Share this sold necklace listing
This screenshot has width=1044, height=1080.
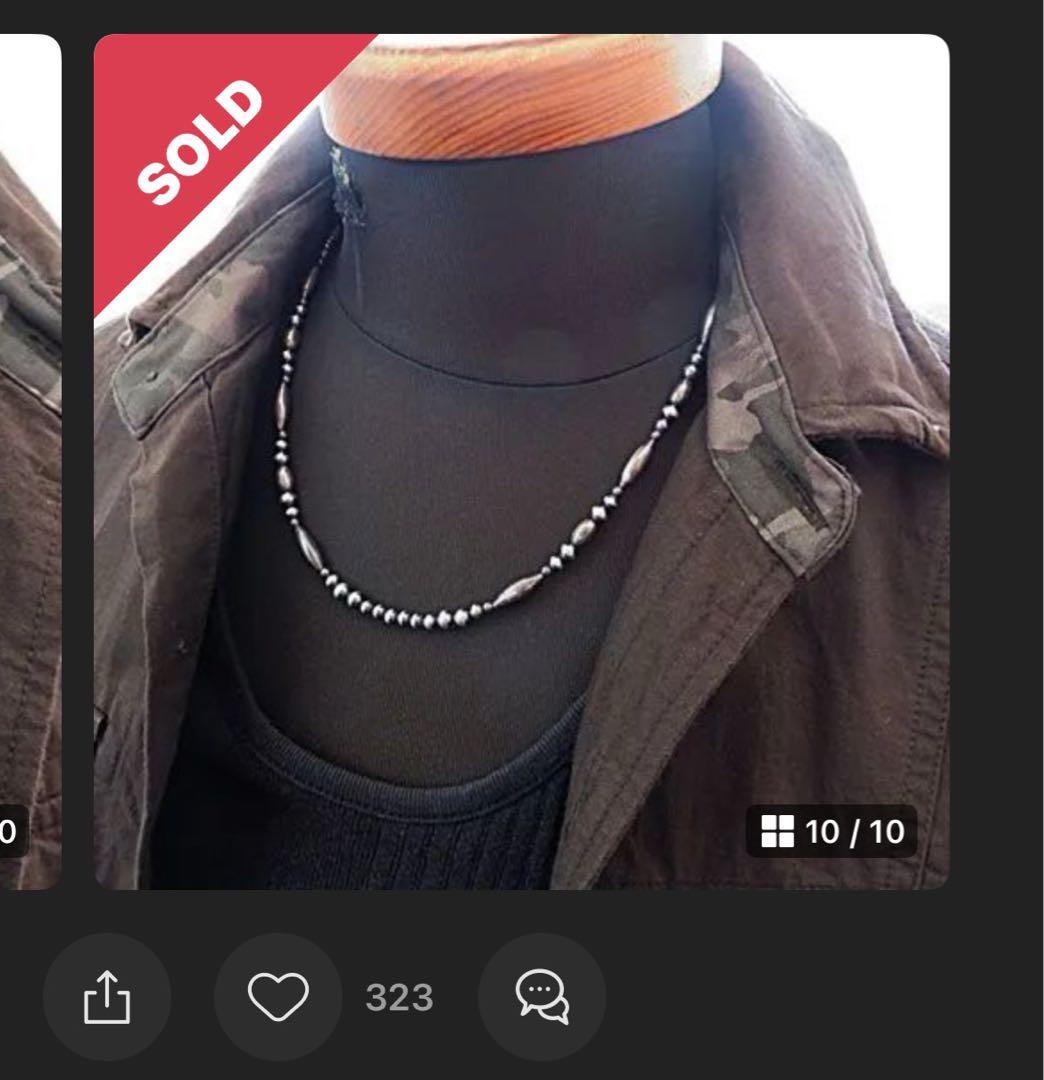click(107, 997)
